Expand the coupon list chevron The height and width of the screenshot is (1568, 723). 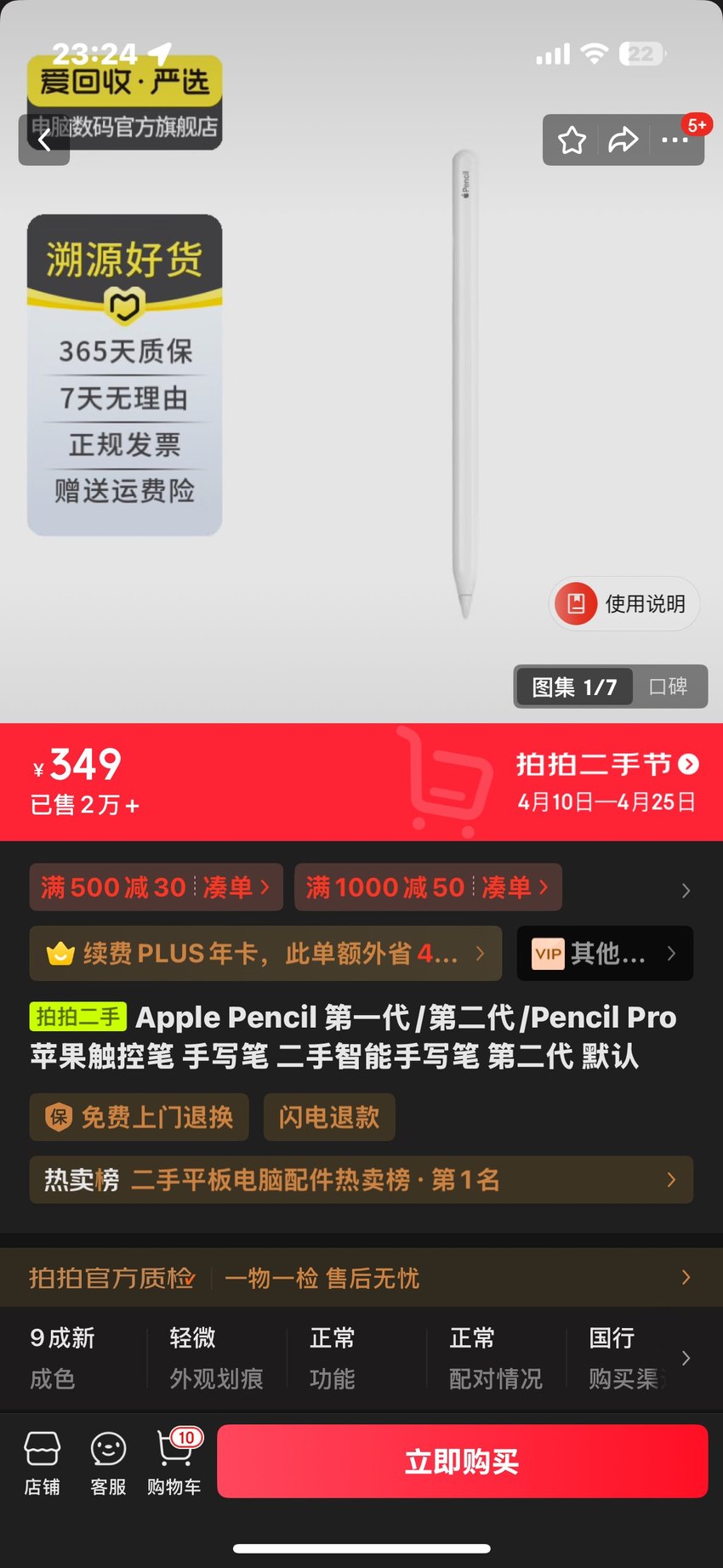686,891
